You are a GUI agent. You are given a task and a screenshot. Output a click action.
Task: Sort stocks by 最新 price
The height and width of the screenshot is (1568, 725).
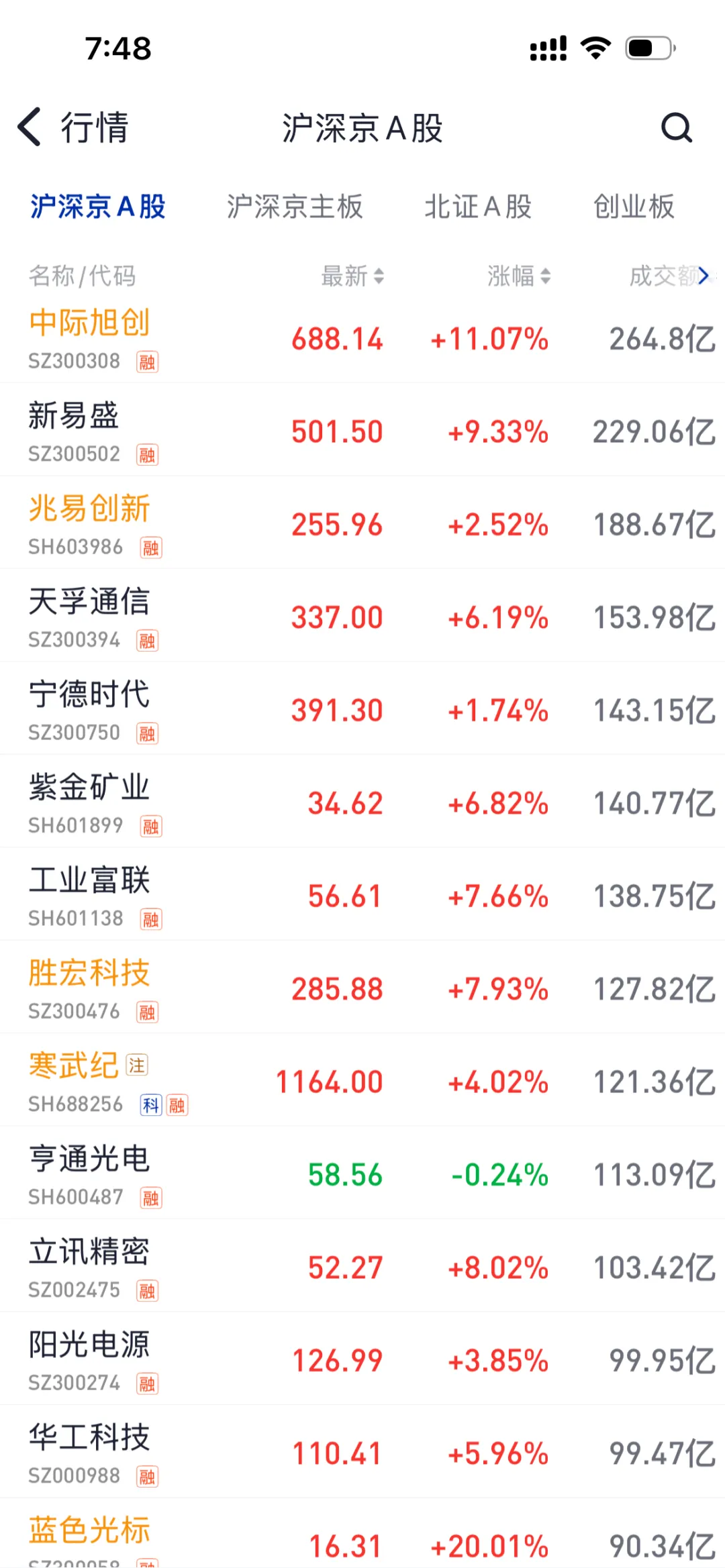(x=352, y=276)
